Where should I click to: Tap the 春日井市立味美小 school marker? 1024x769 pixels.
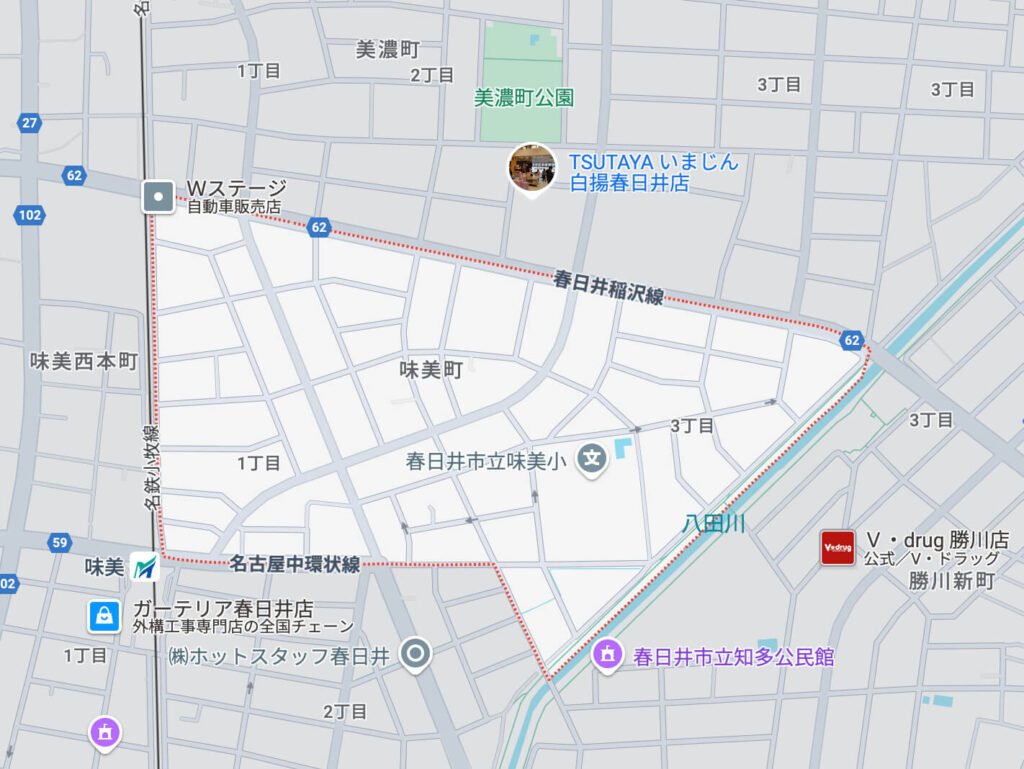coord(594,462)
